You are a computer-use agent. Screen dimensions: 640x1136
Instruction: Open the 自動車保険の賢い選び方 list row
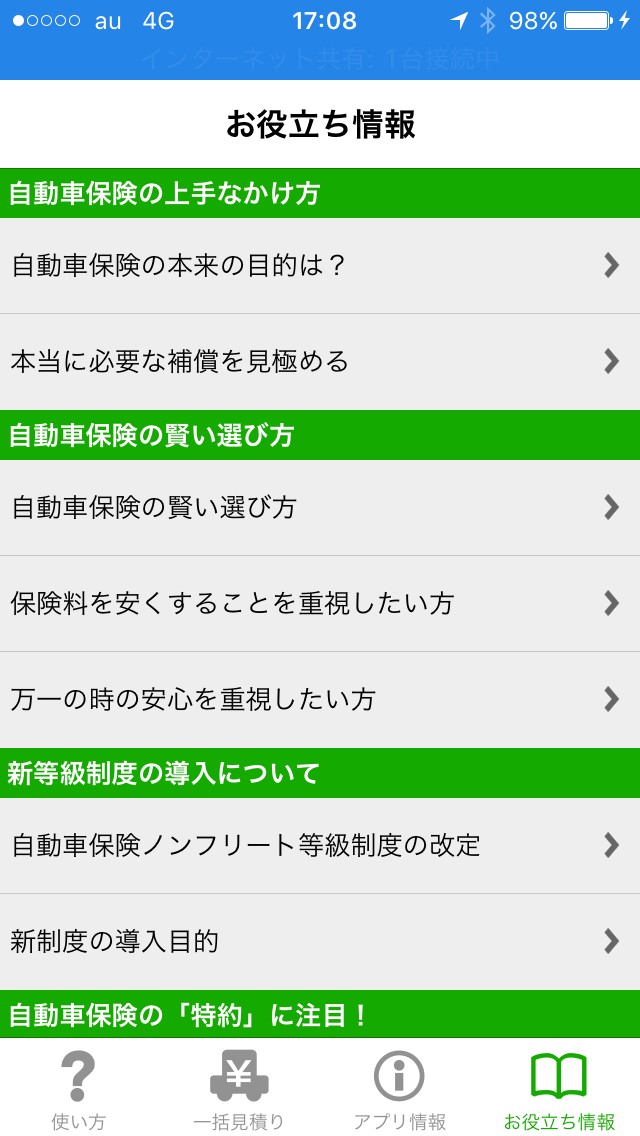click(x=320, y=508)
